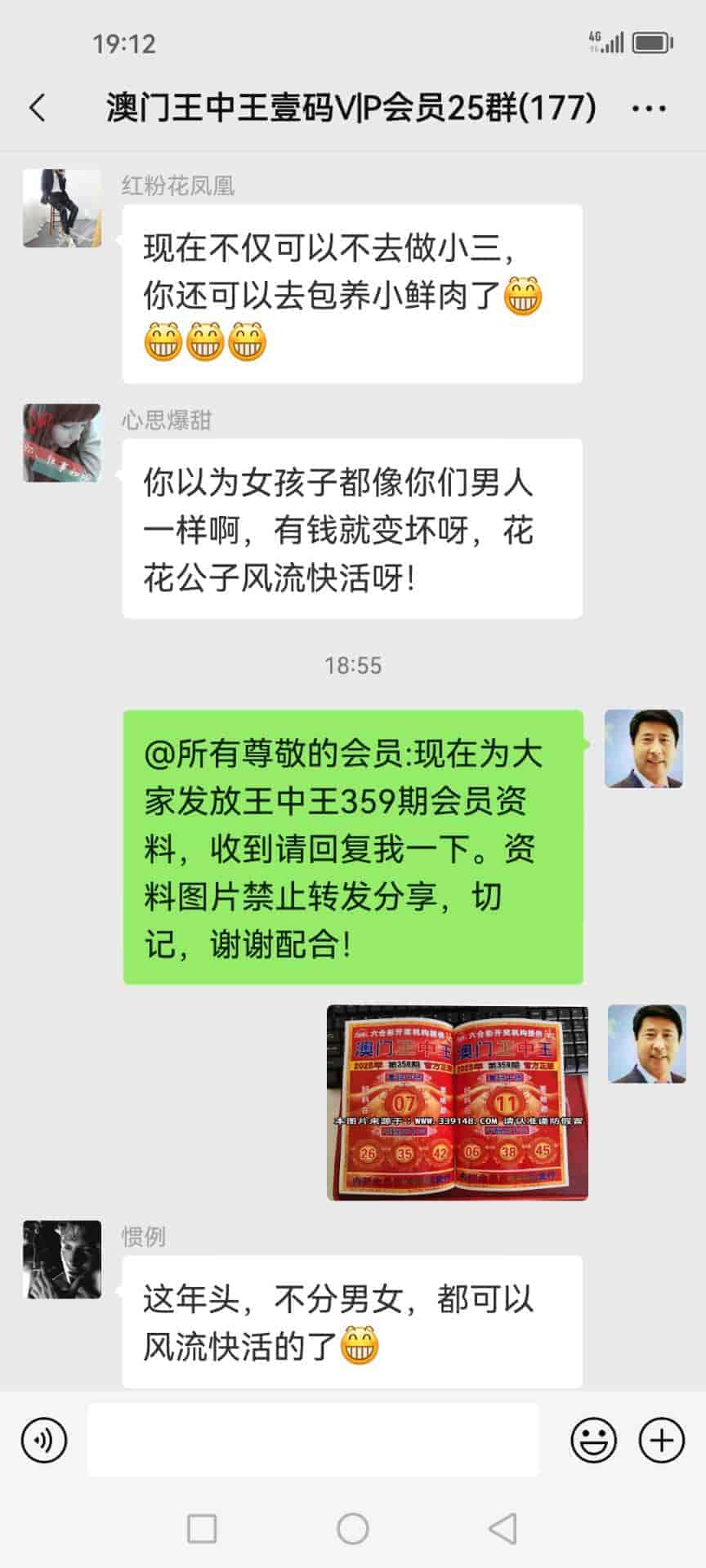Open the plus attachment menu
The width and height of the screenshot is (706, 1568).
coord(661,1441)
